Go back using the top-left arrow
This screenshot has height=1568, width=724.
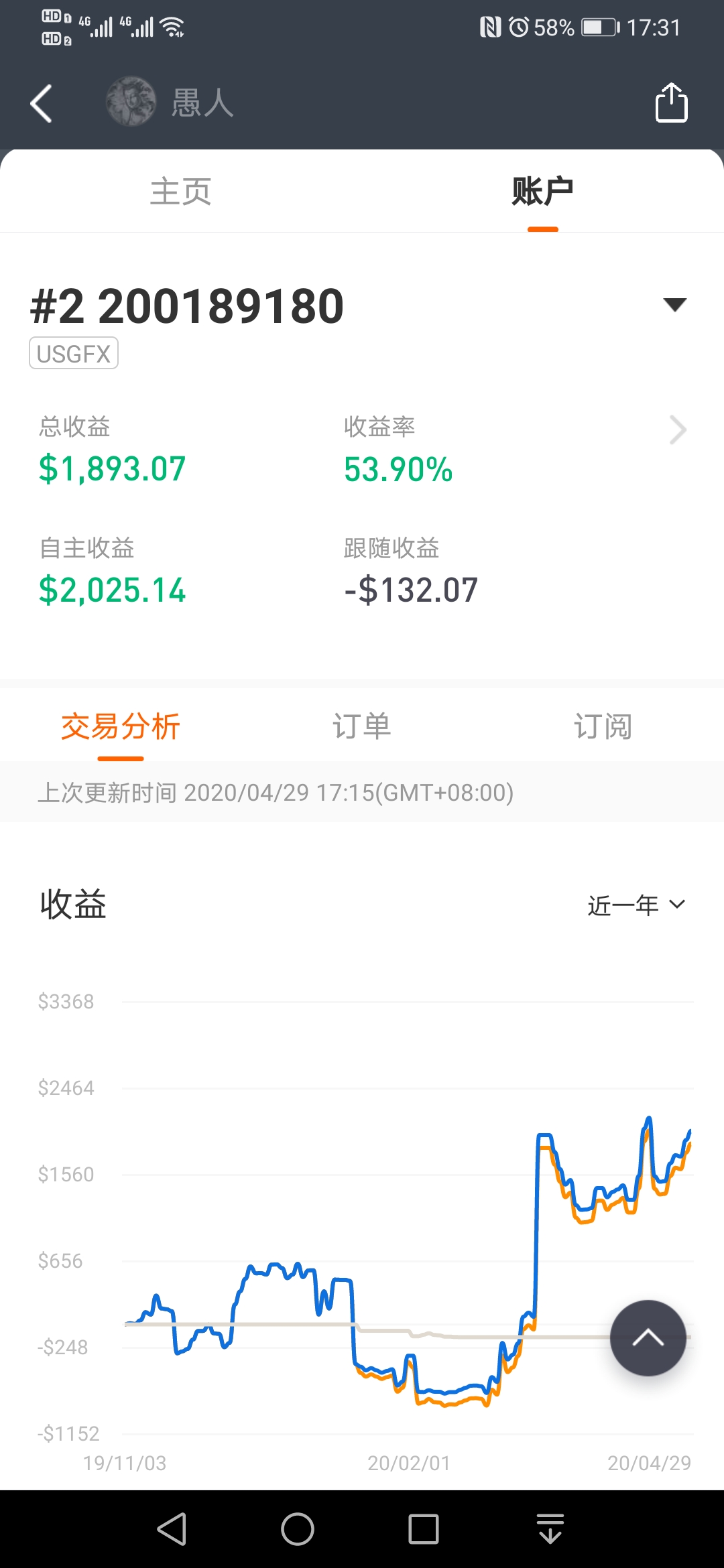click(42, 103)
